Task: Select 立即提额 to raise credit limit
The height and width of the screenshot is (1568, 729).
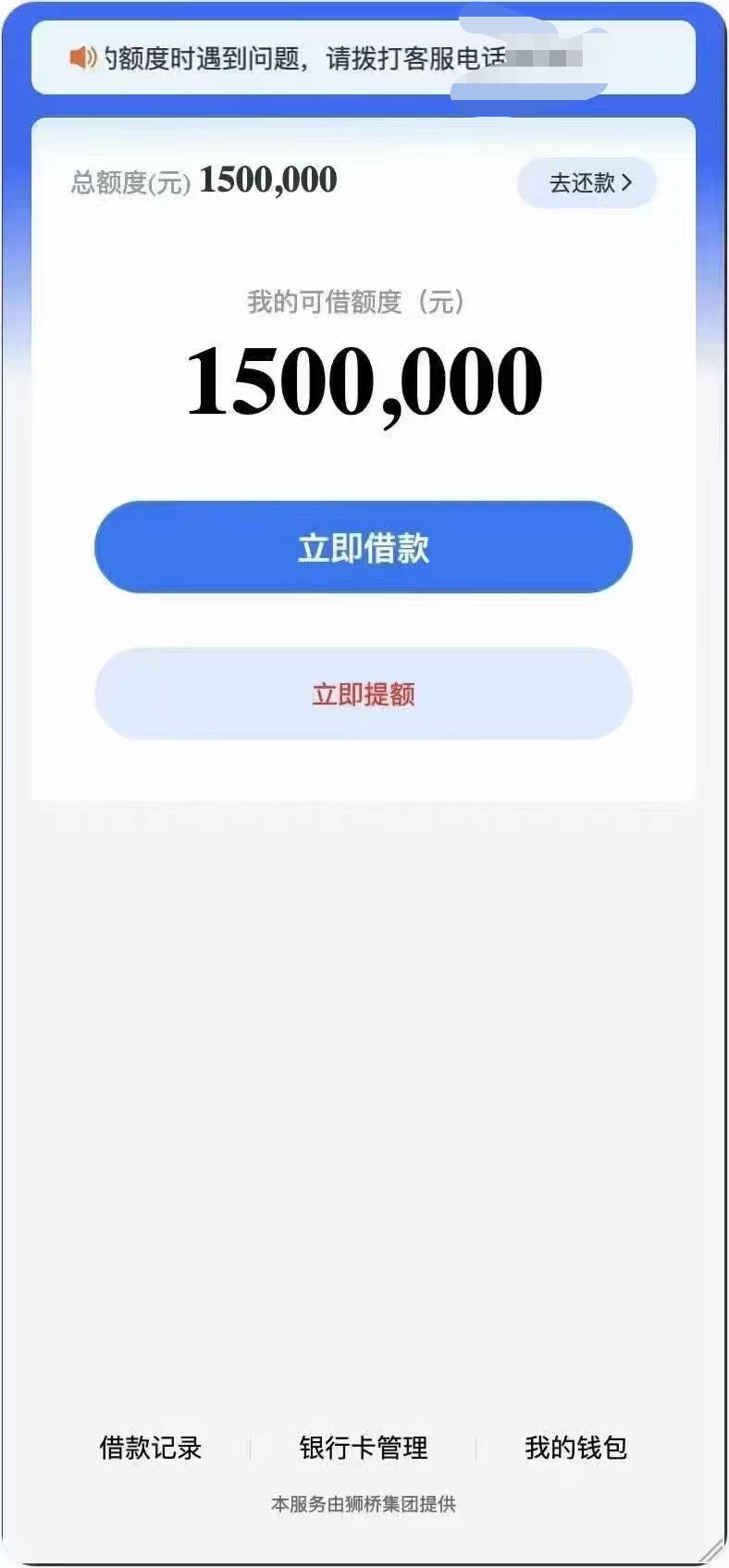Action: 364,694
